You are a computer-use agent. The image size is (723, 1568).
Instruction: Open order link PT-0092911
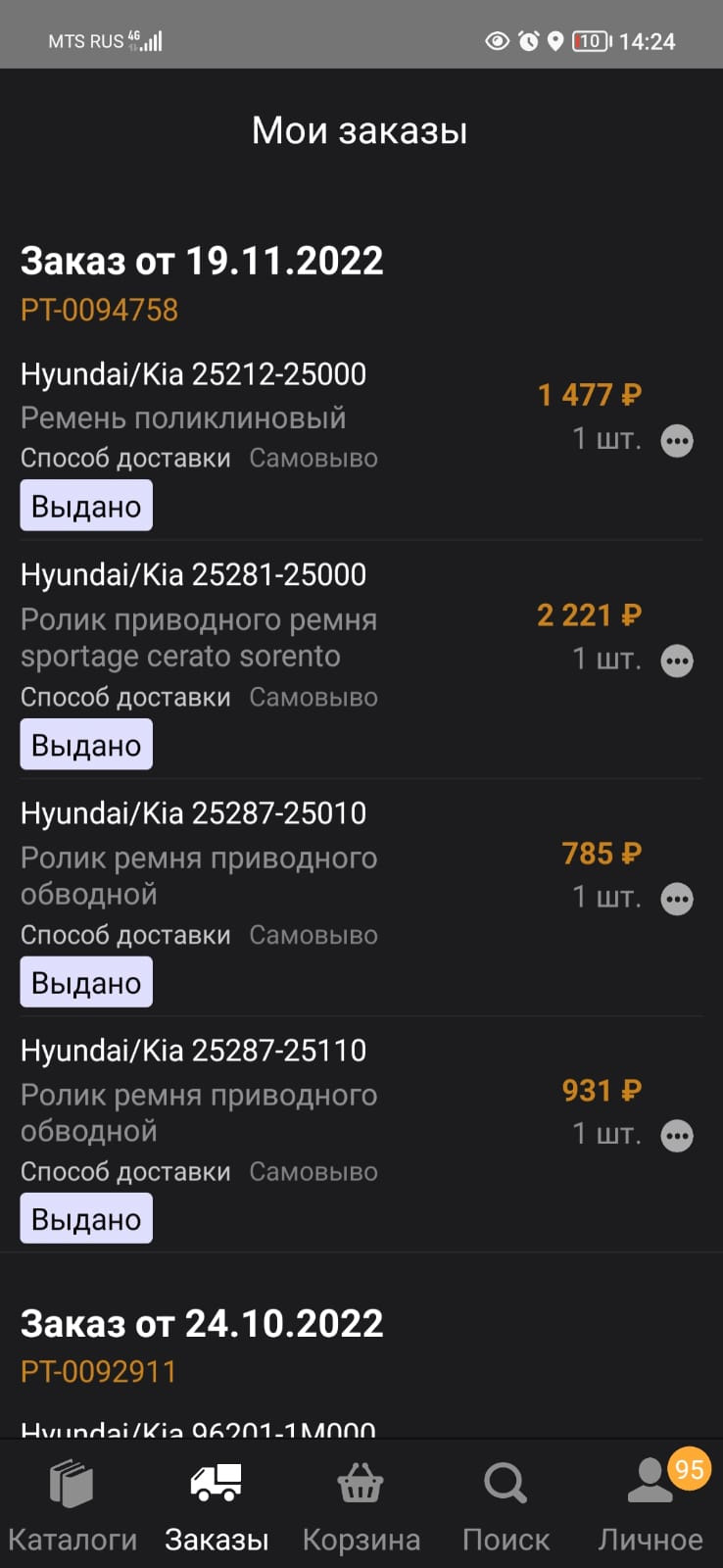(x=98, y=1372)
